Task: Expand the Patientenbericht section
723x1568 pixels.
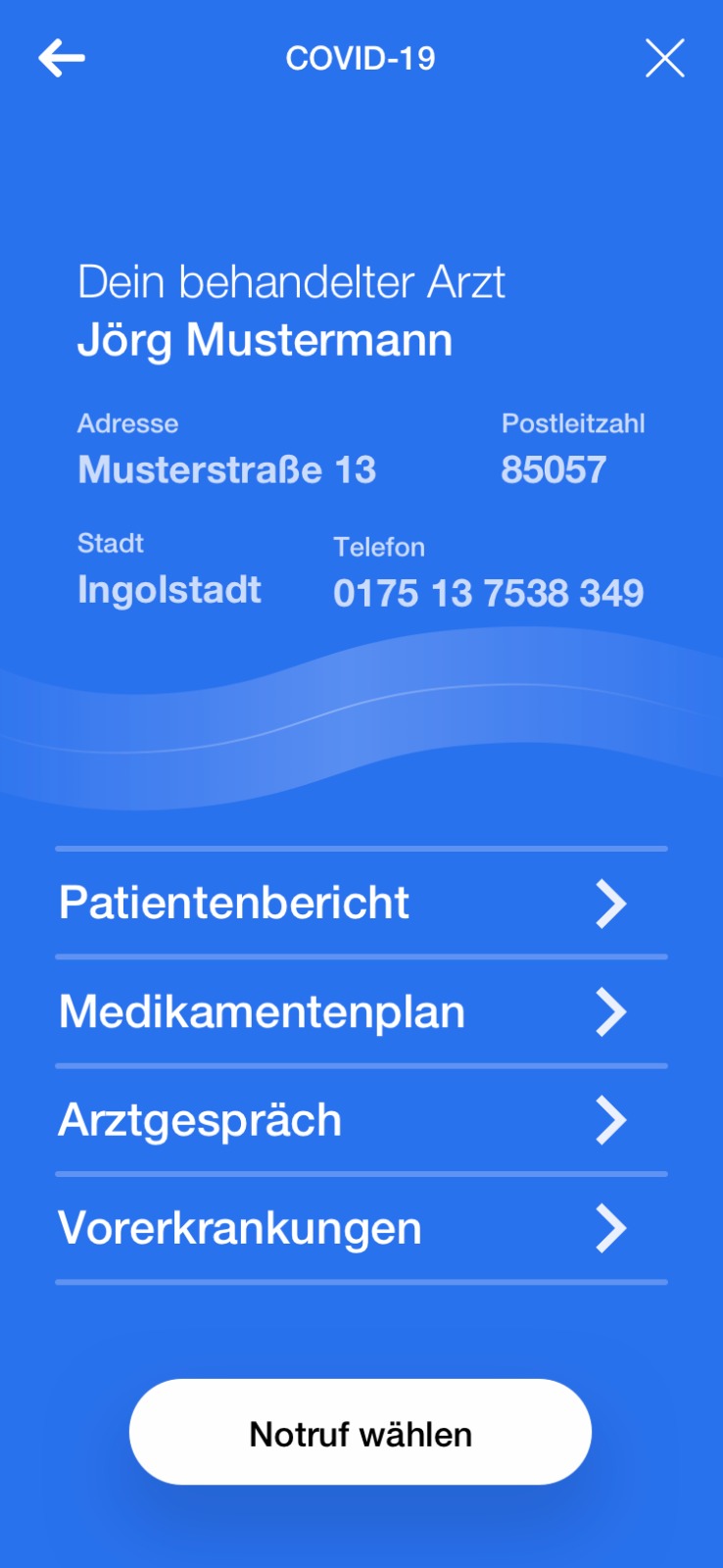Action: tap(232, 904)
